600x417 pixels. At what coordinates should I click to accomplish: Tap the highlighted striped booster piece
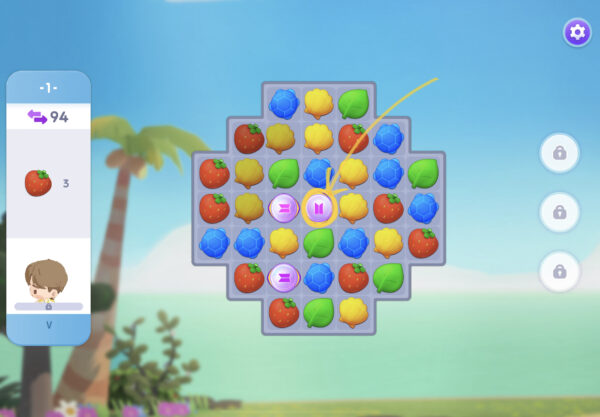point(319,209)
